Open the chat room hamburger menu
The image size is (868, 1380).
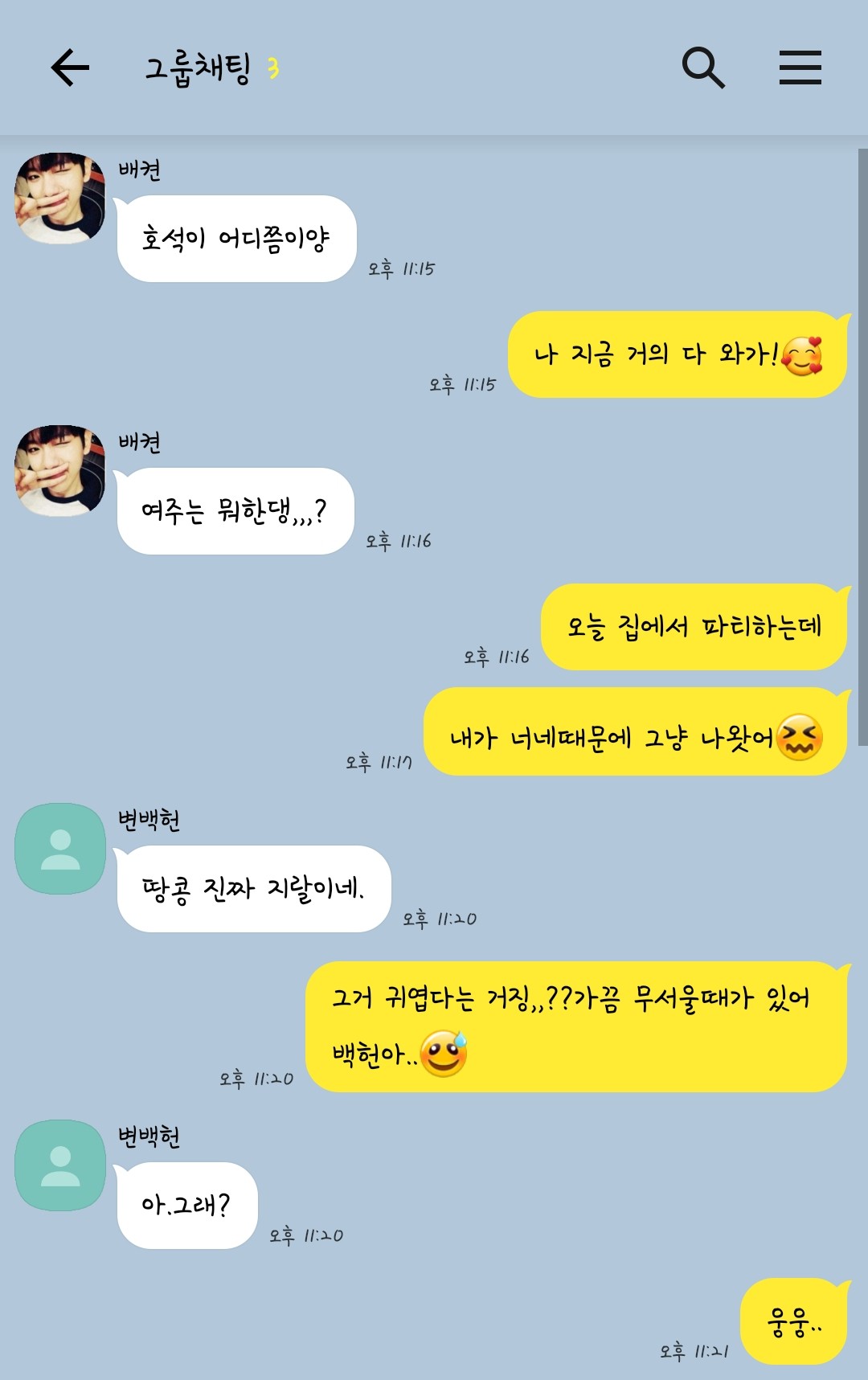pos(800,68)
